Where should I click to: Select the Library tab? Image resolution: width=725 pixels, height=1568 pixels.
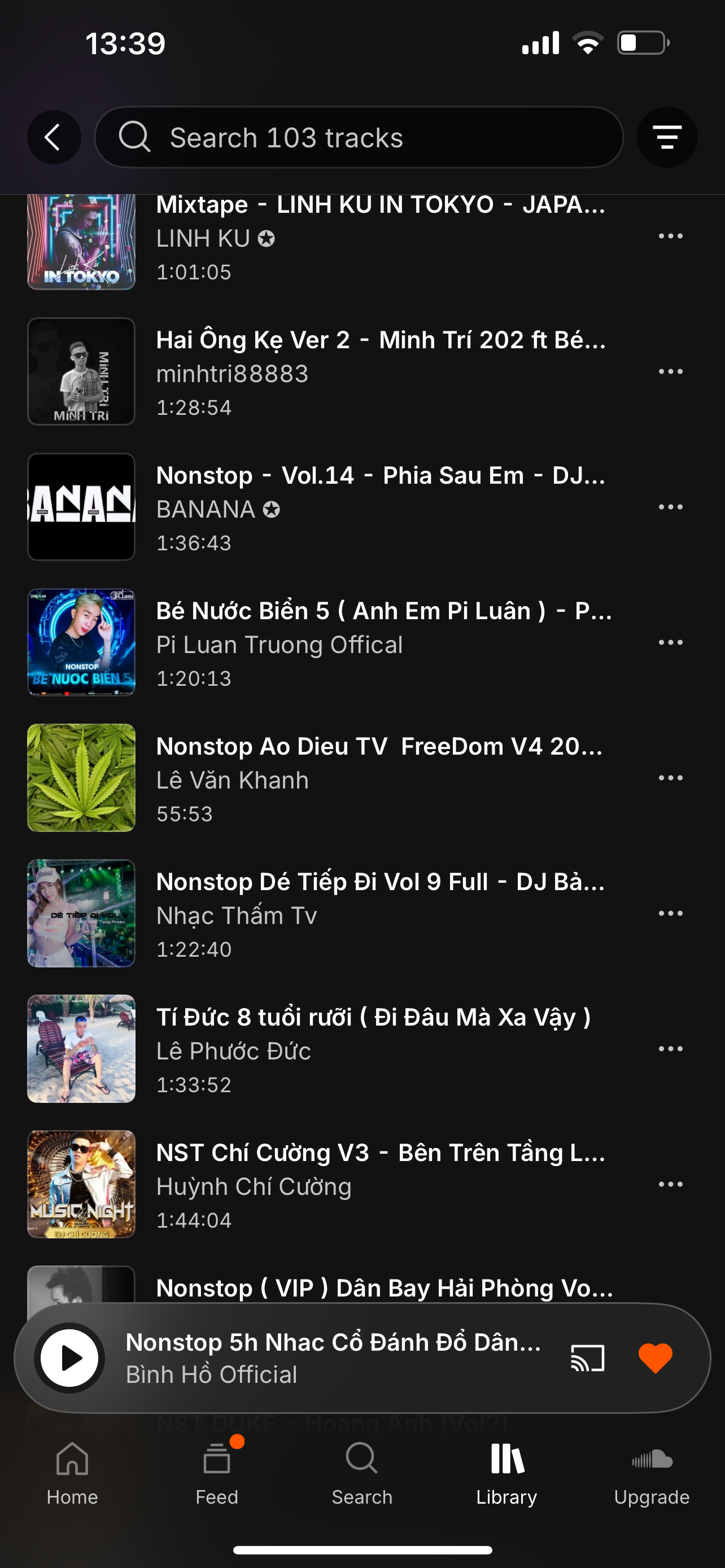coord(506,1473)
